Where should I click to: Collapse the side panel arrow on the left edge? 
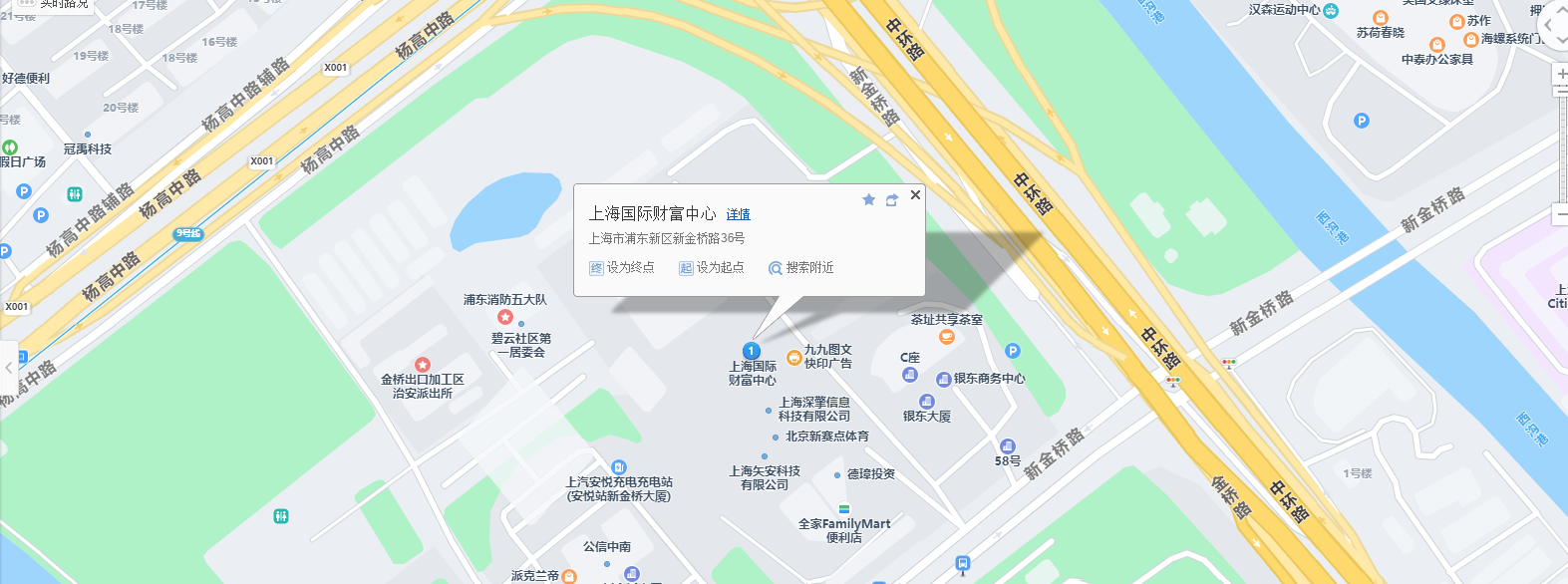(9, 368)
